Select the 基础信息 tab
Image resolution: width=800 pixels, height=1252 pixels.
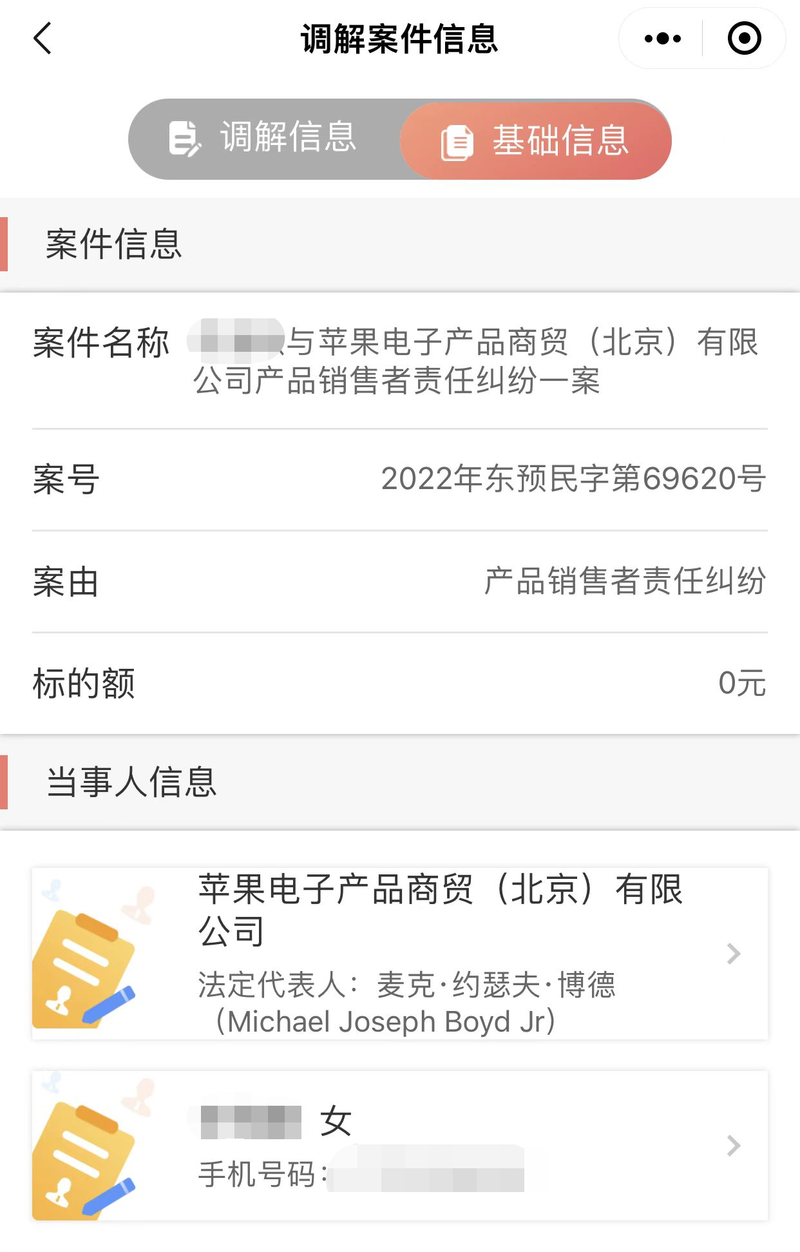tap(536, 141)
